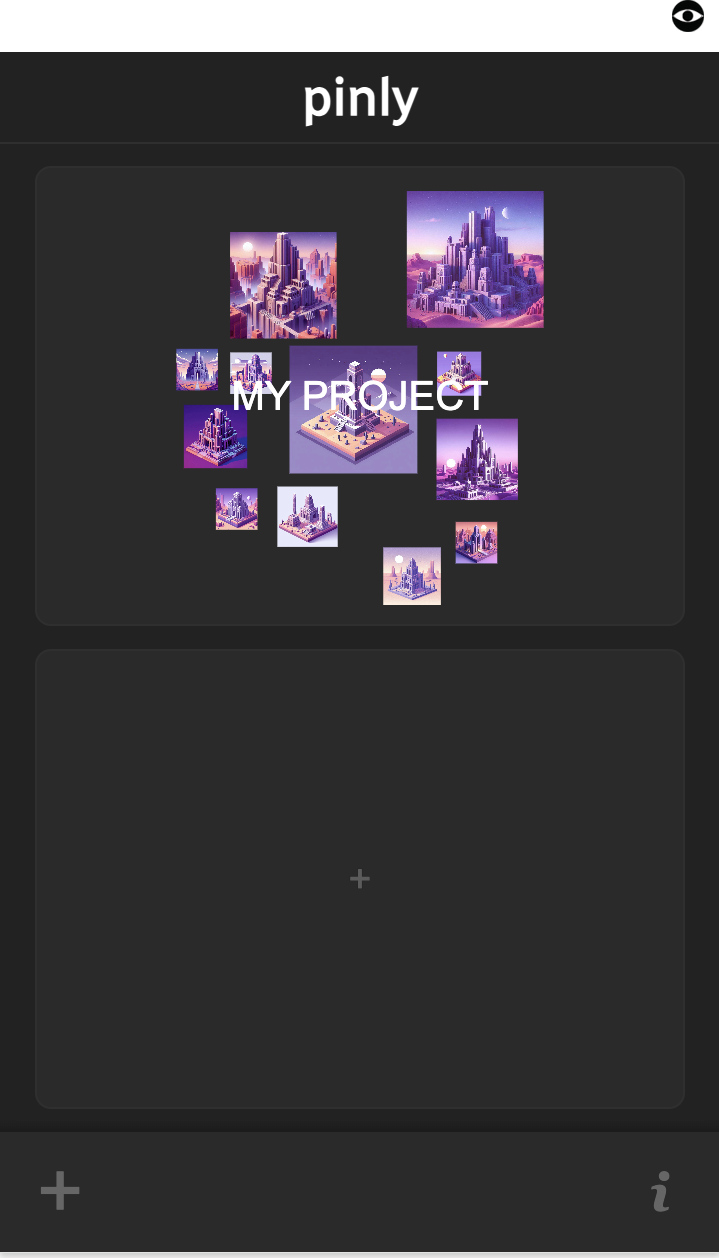Open the MY PROJECT board

click(x=359, y=396)
